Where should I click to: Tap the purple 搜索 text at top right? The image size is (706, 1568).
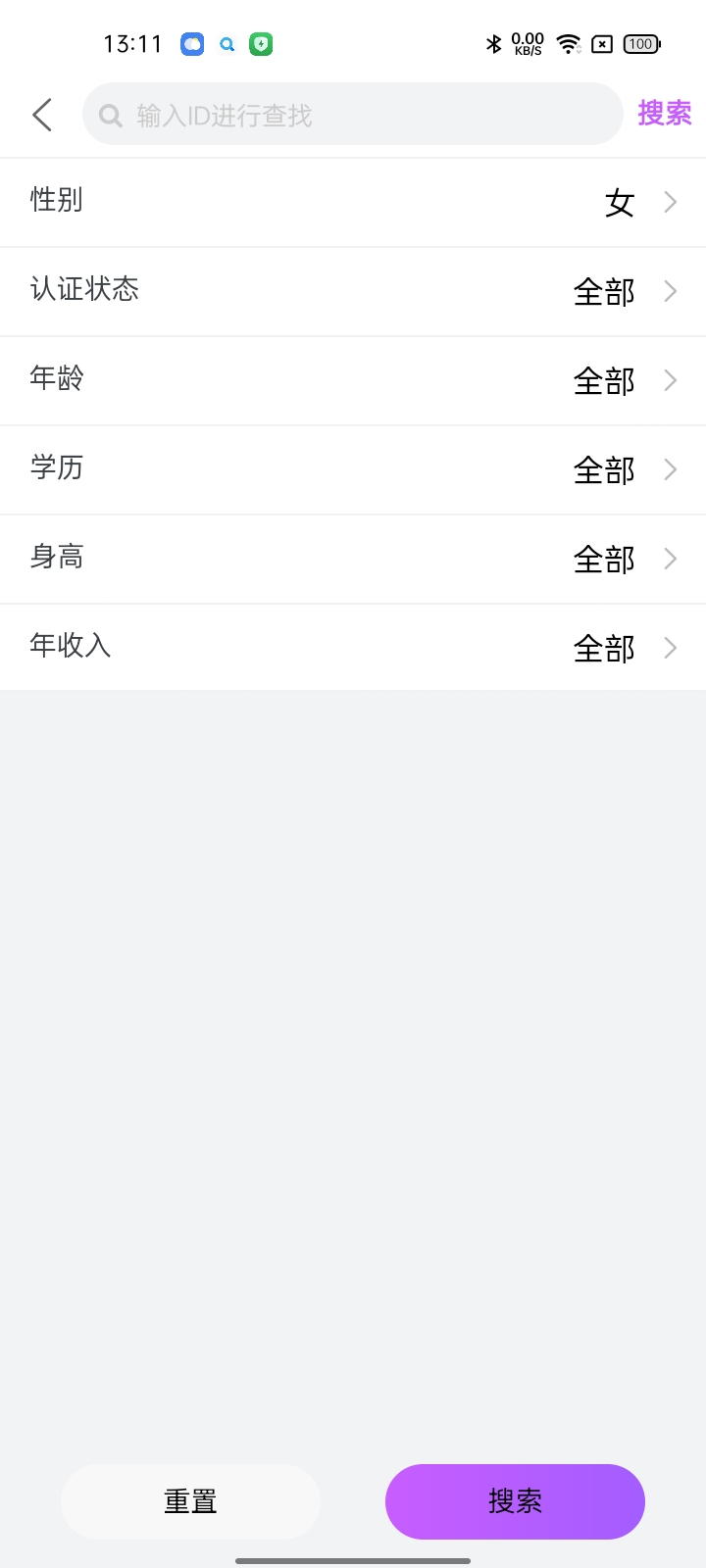click(665, 114)
